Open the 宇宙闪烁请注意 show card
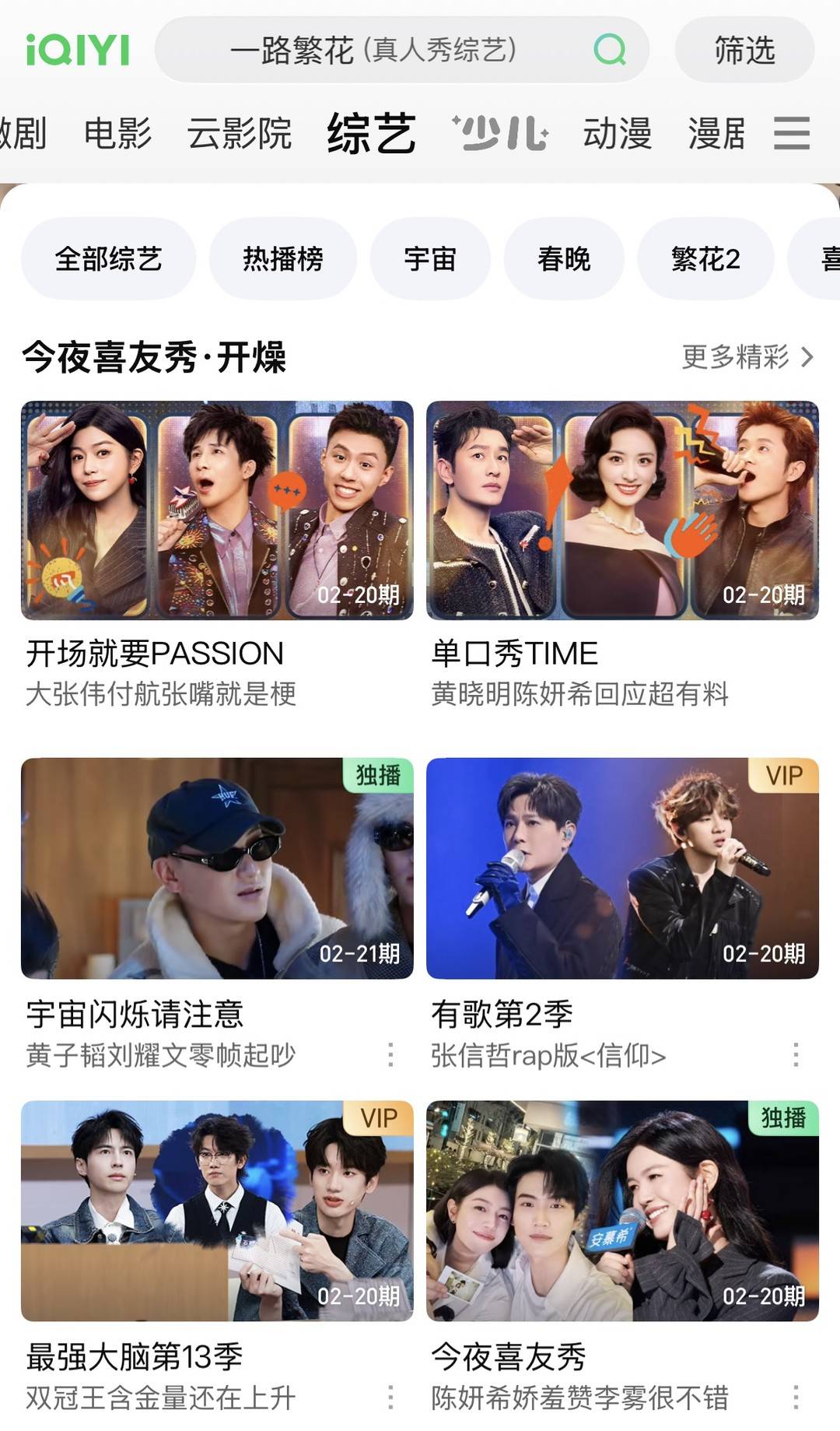 217,868
